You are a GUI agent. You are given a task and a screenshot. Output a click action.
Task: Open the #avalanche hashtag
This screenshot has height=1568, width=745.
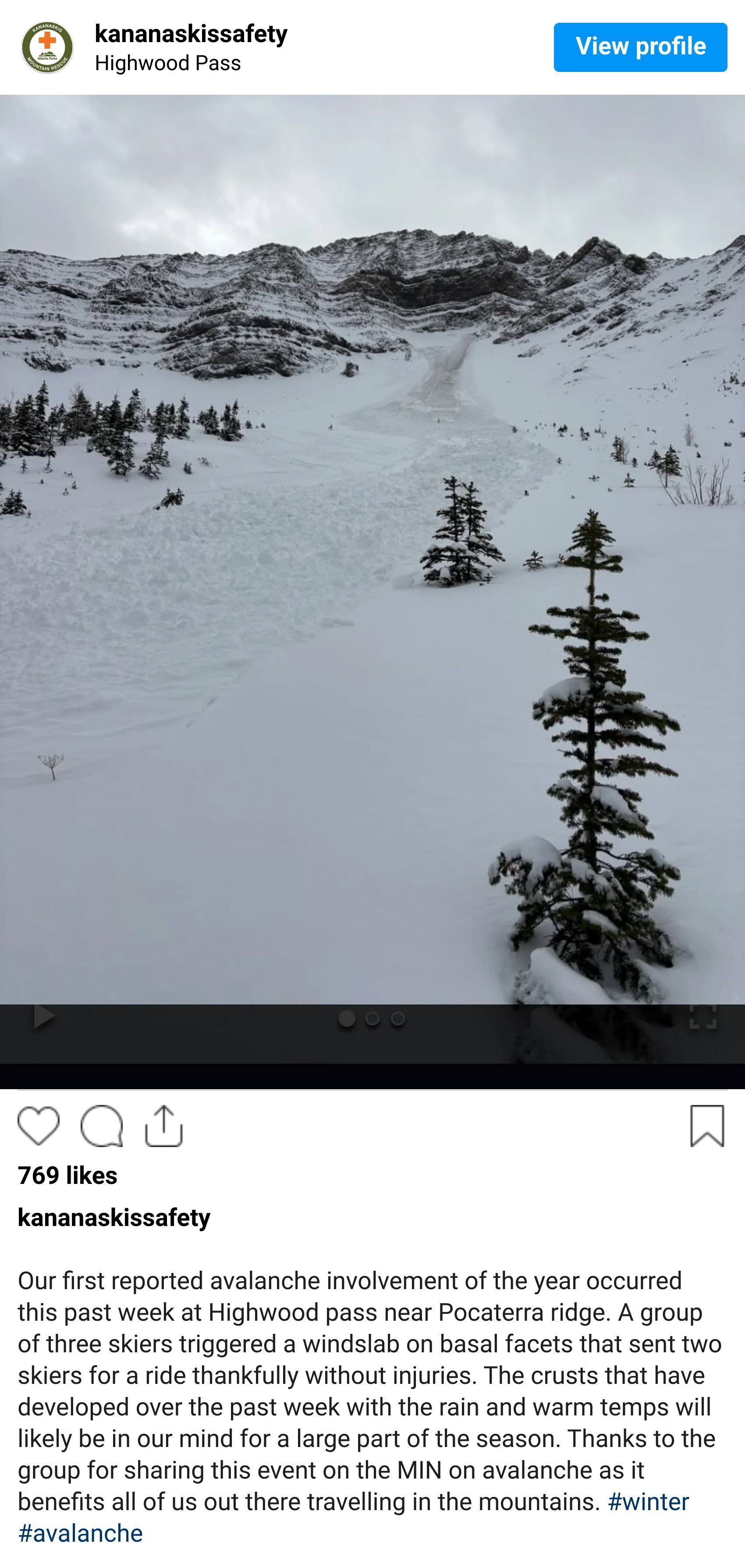[x=80, y=1533]
